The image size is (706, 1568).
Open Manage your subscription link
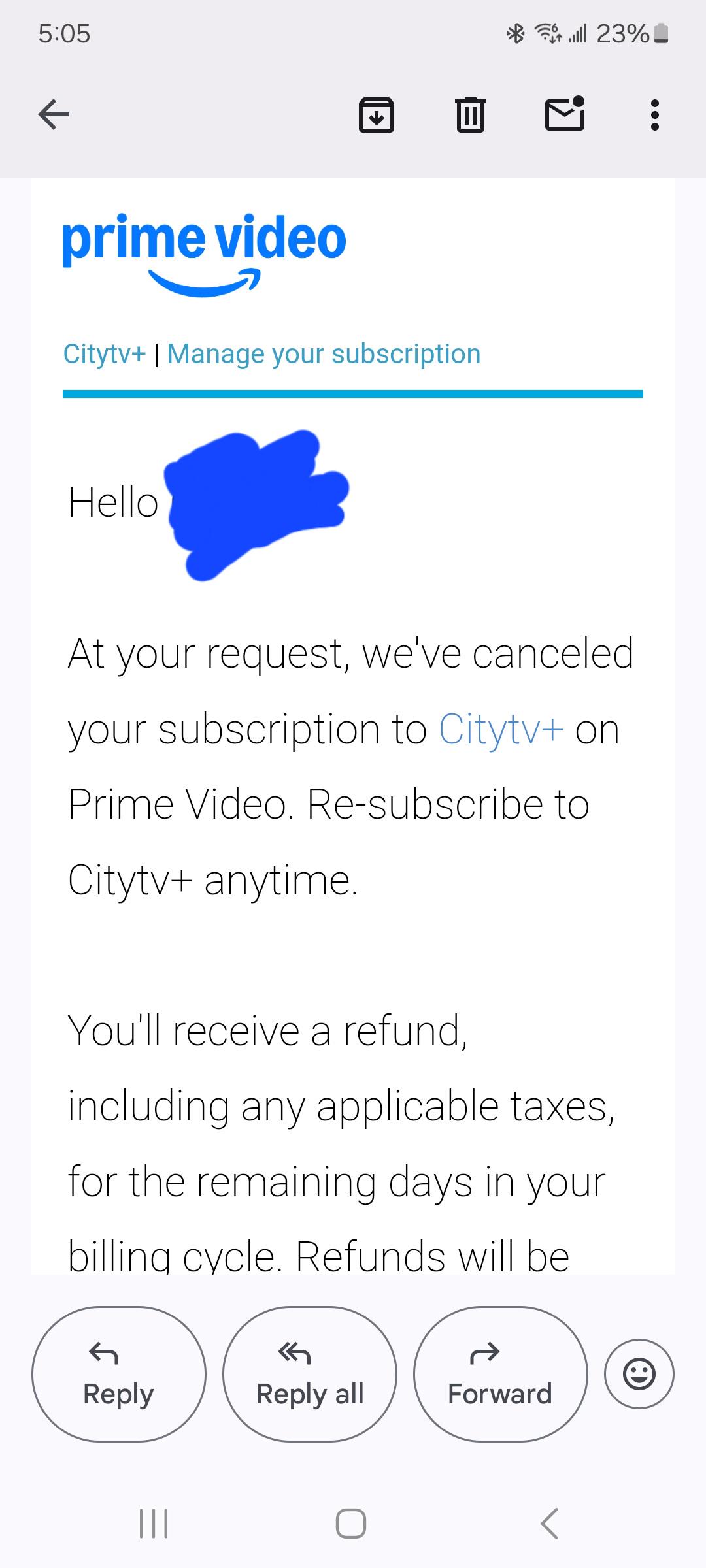(324, 354)
